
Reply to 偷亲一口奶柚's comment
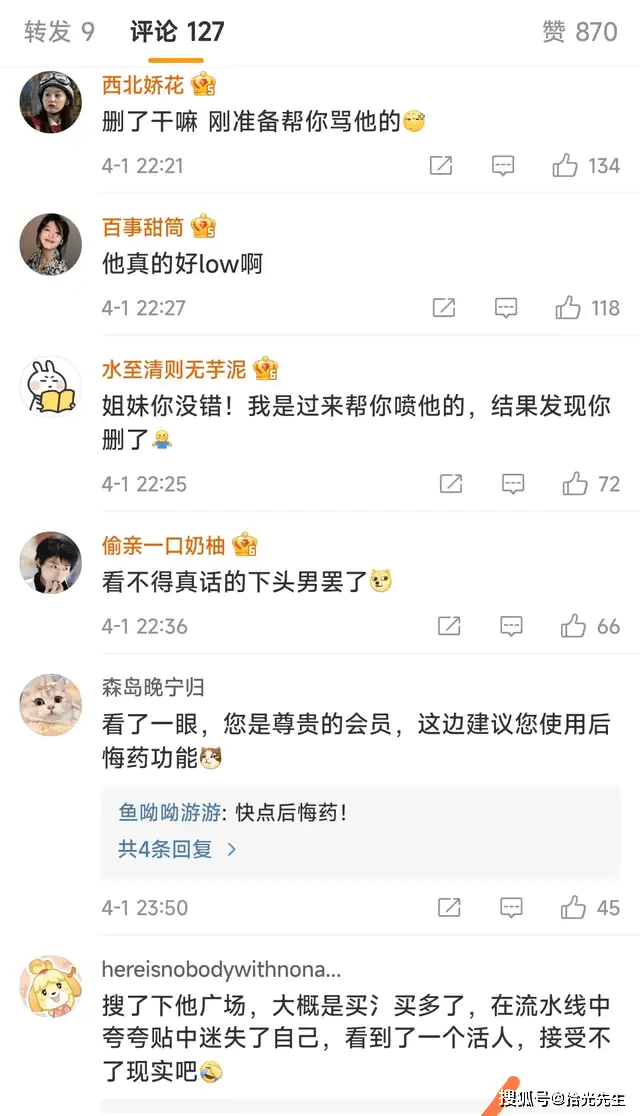(511, 626)
